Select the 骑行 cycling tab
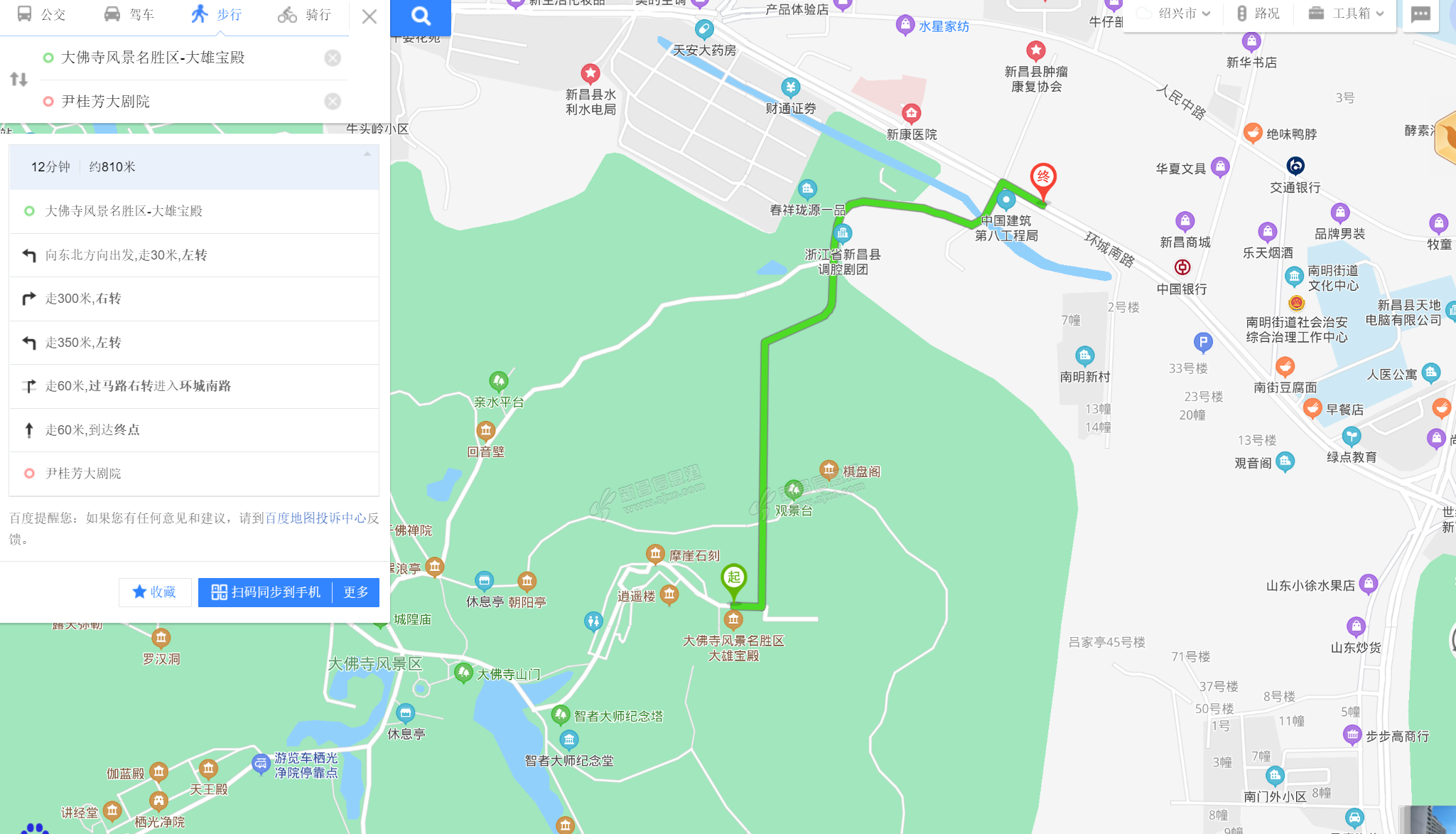Image resolution: width=1456 pixels, height=834 pixels. [x=304, y=15]
